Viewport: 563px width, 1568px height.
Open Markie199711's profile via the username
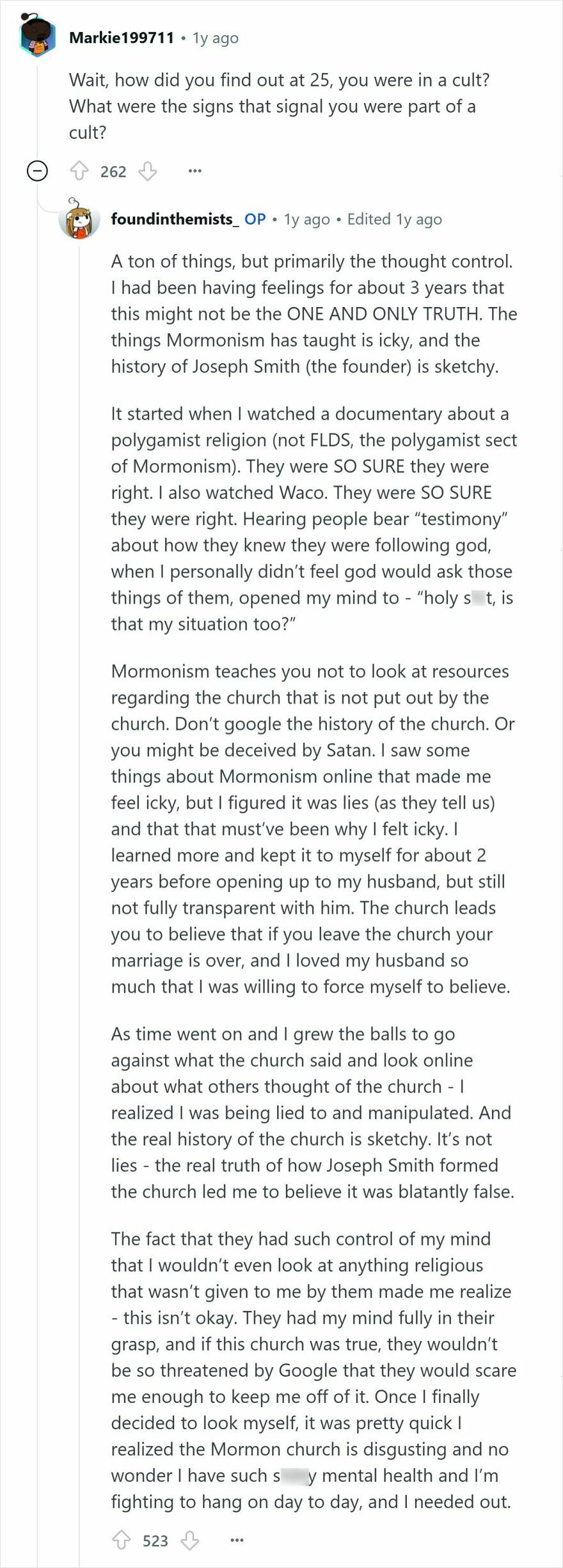tap(121, 36)
